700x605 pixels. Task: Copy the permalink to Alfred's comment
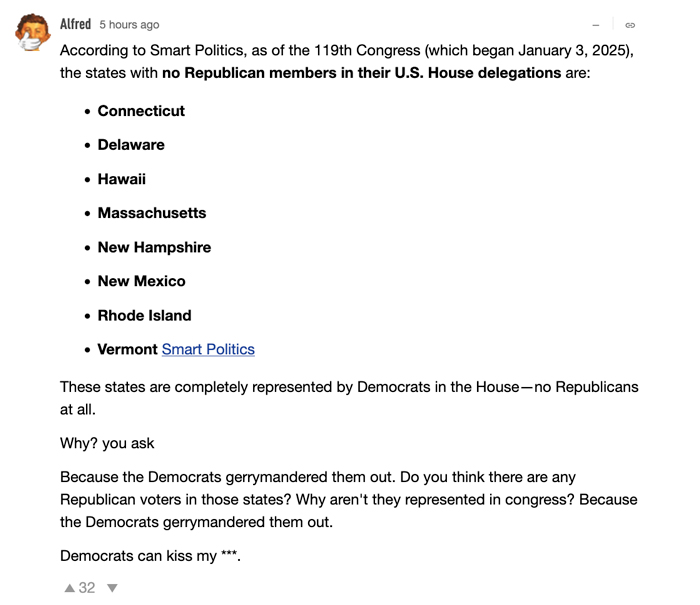630,25
